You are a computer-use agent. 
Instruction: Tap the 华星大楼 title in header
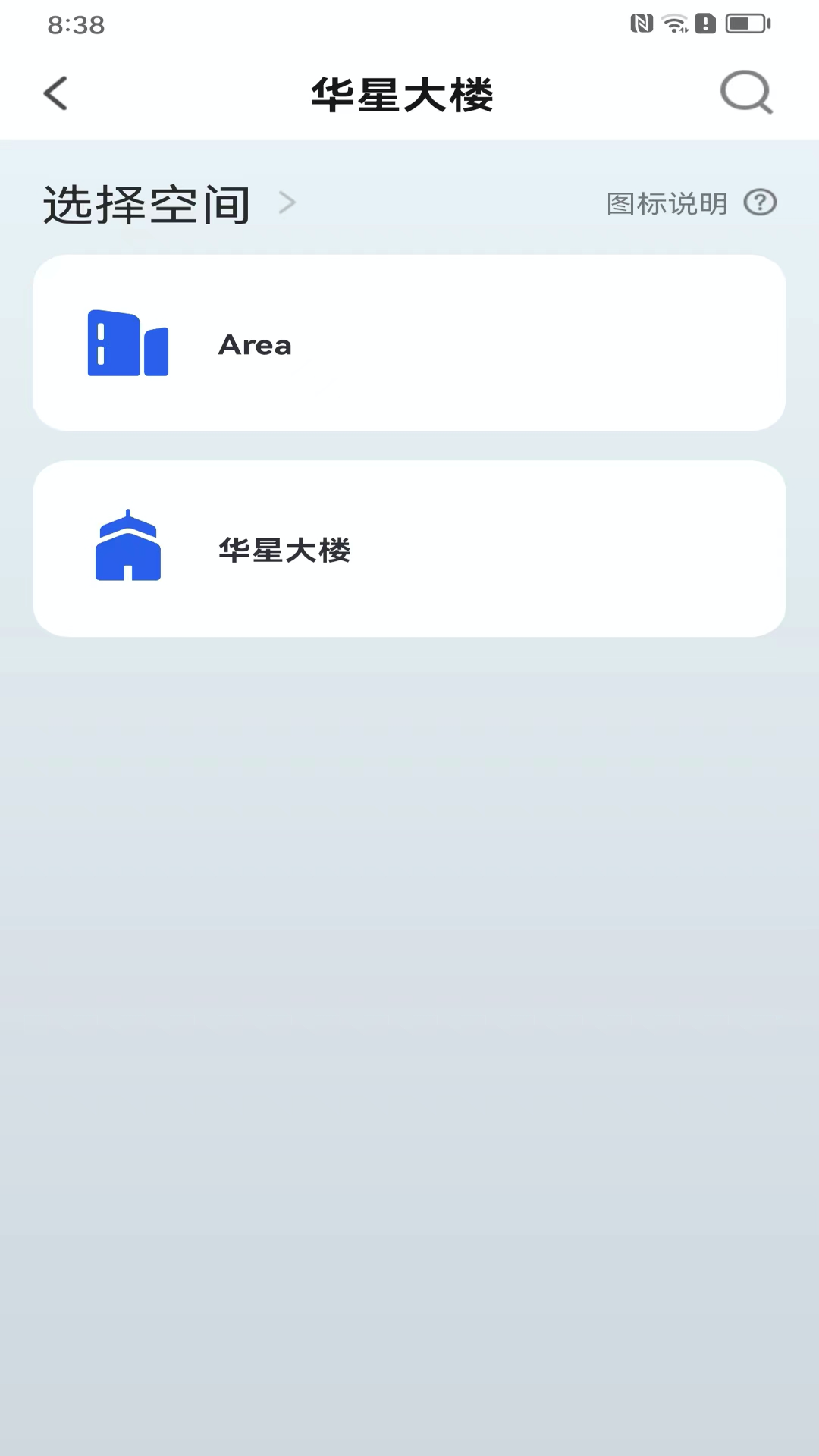(404, 93)
